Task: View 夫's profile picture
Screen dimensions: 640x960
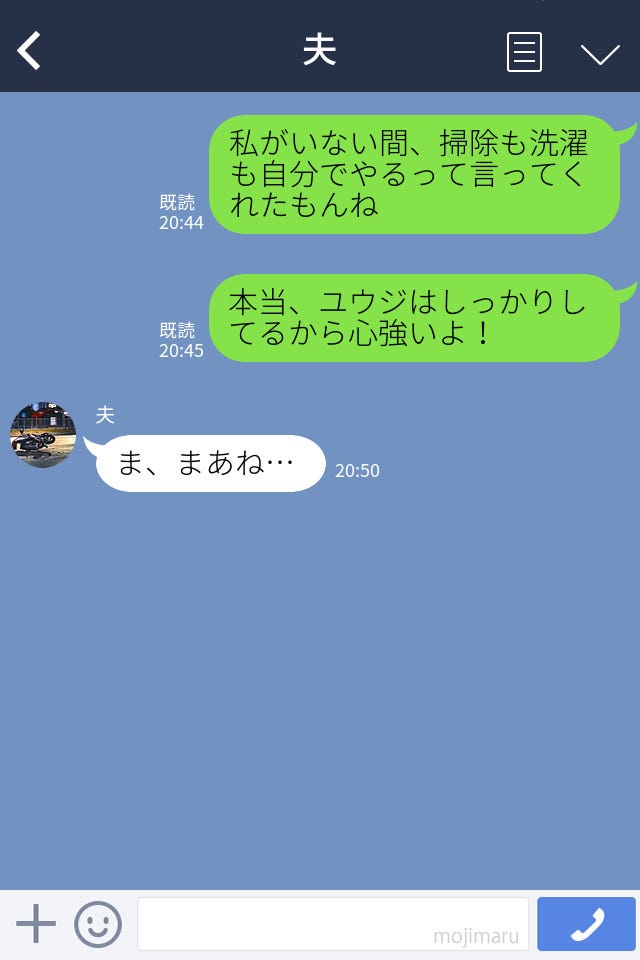Action: (43, 435)
